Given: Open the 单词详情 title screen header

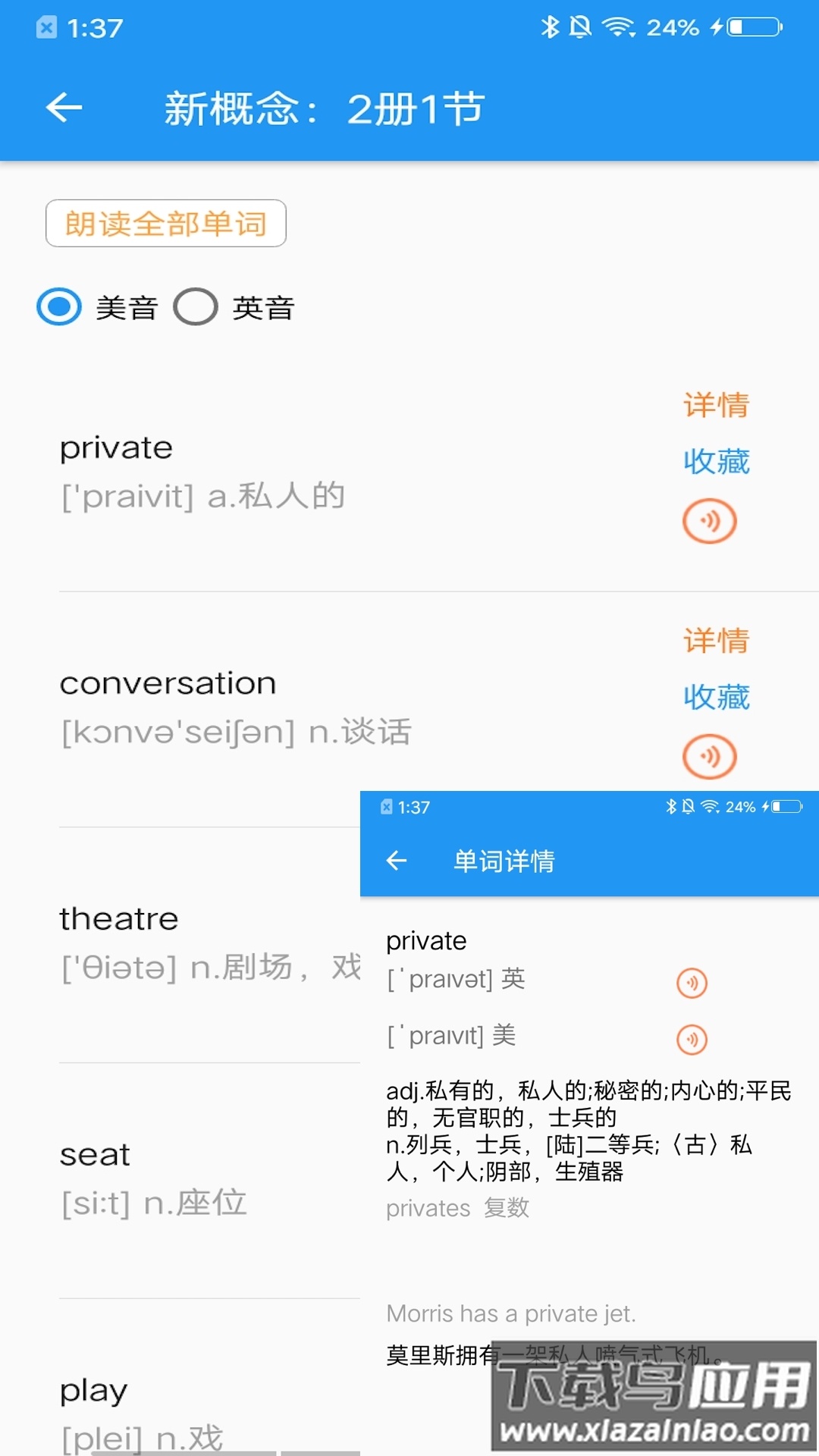Looking at the screenshot, I should tap(504, 860).
